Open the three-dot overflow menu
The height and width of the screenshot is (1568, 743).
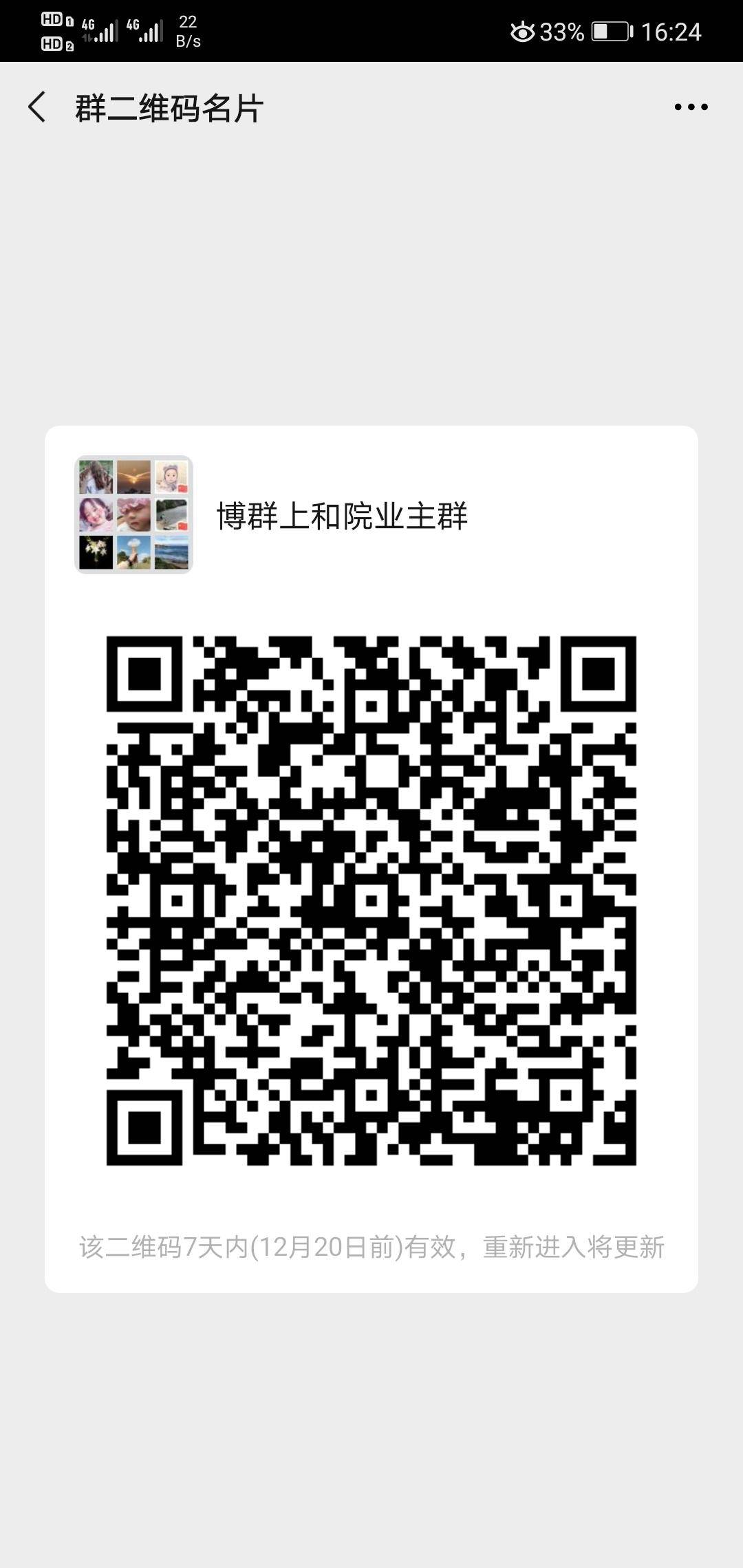coord(691,107)
